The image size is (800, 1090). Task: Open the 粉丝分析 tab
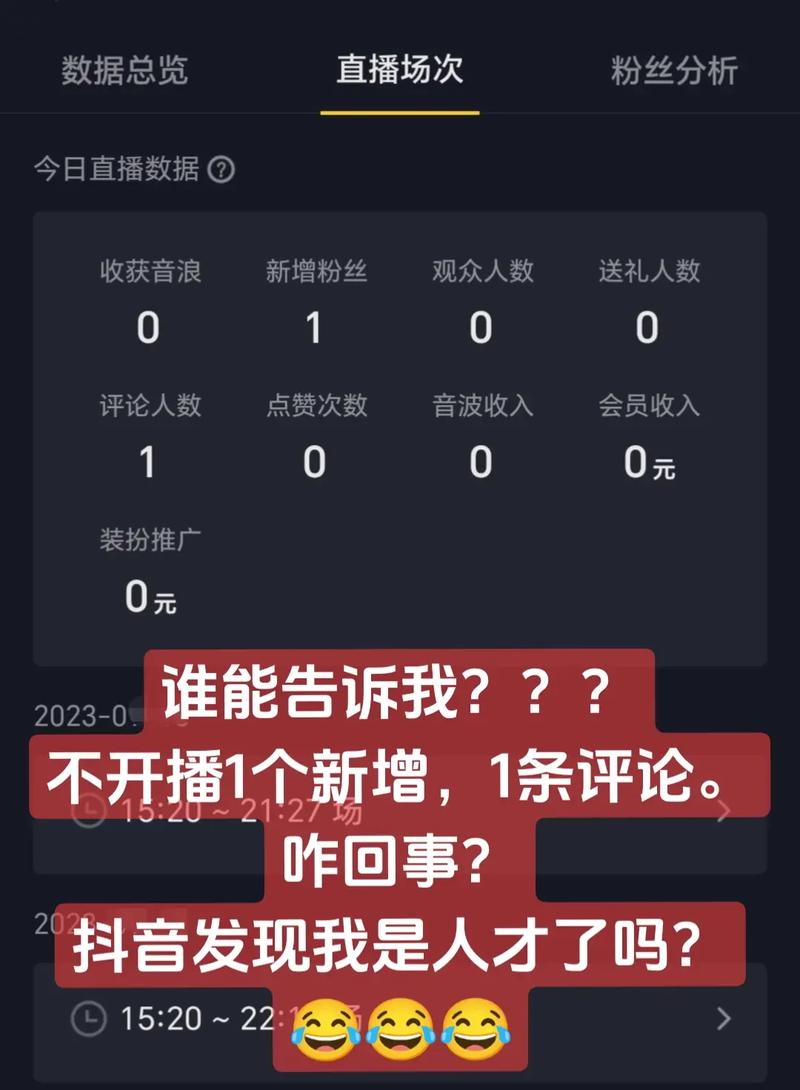[674, 71]
